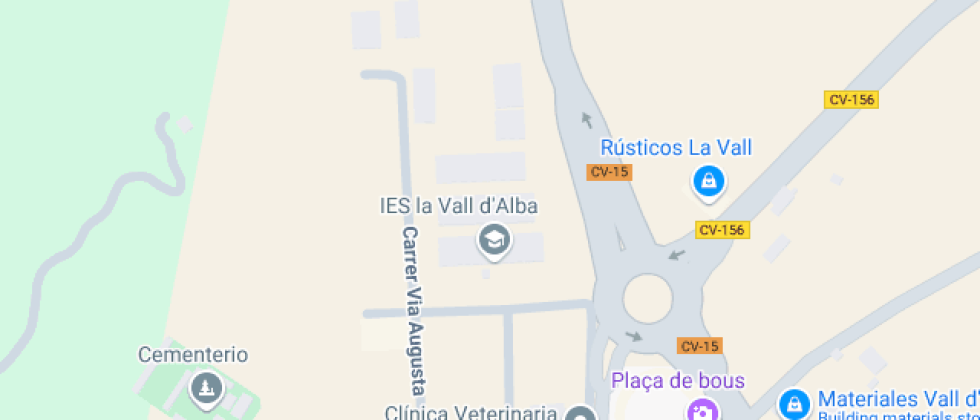980x420 pixels.
Task: Select the Materiales Vall building materials pin
Action: click(x=794, y=404)
